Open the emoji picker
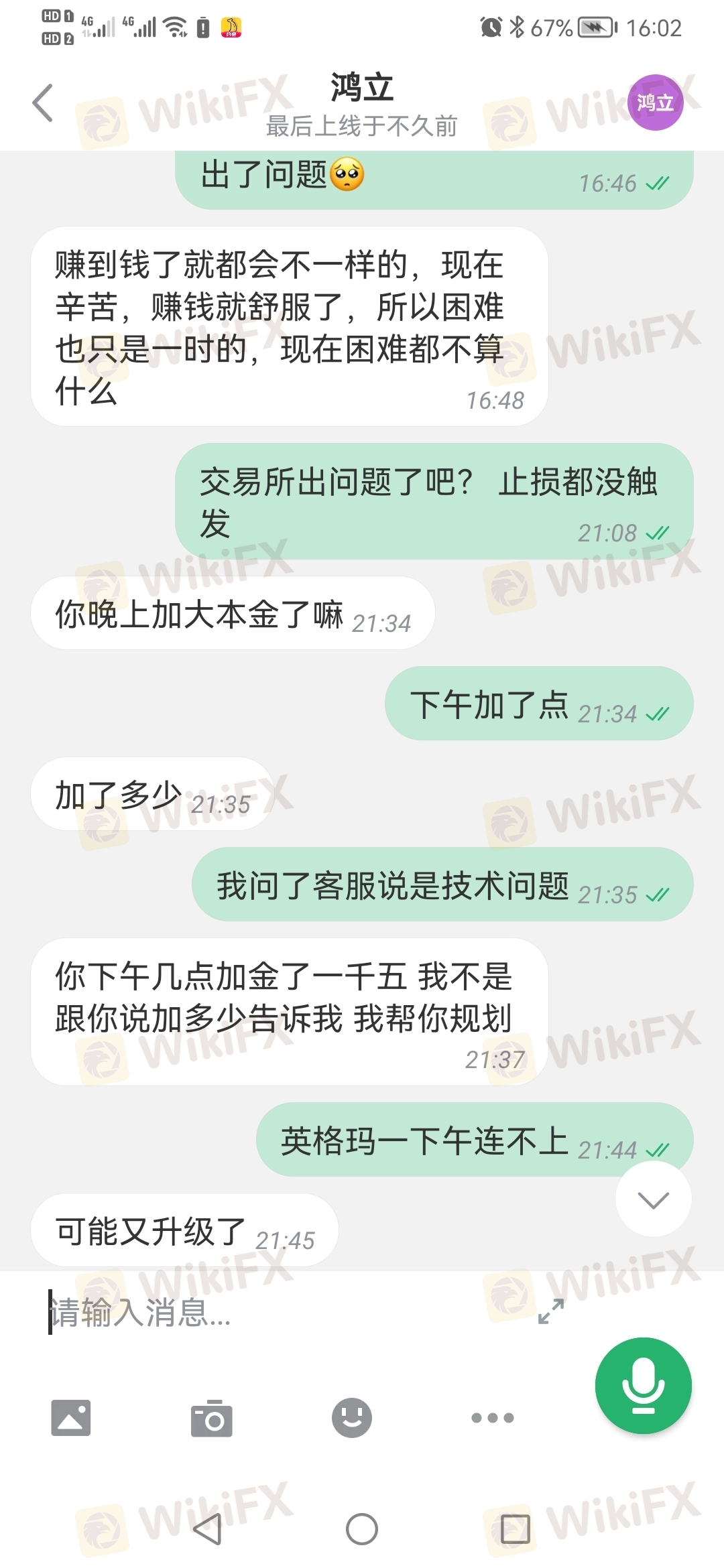 coord(352,1418)
